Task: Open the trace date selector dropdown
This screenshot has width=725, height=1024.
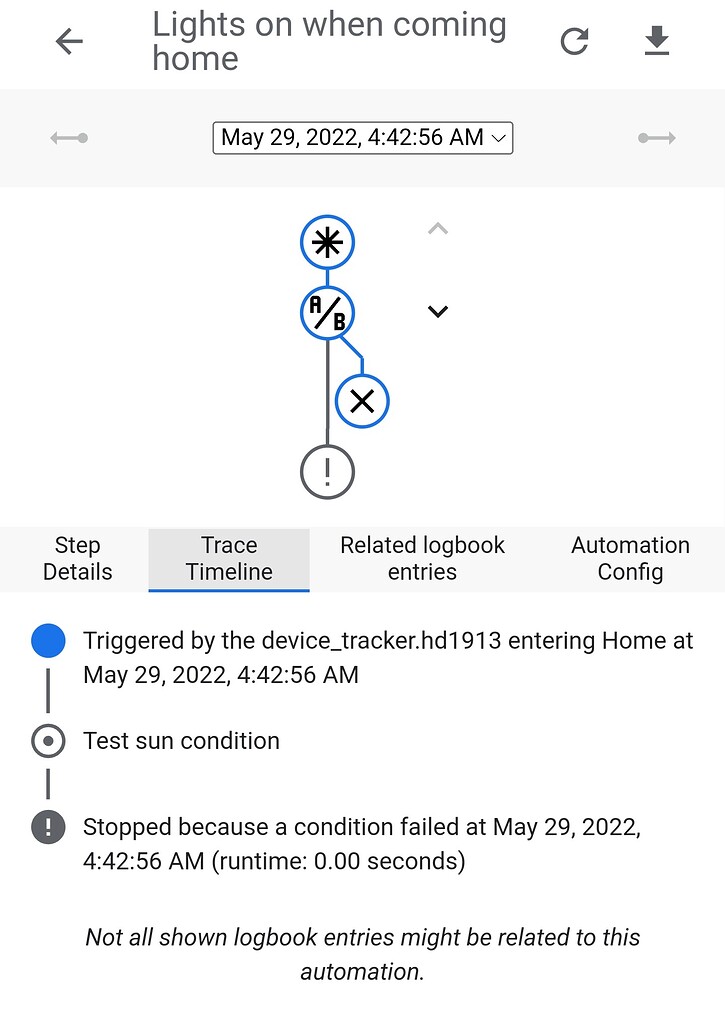Action: tap(362, 138)
